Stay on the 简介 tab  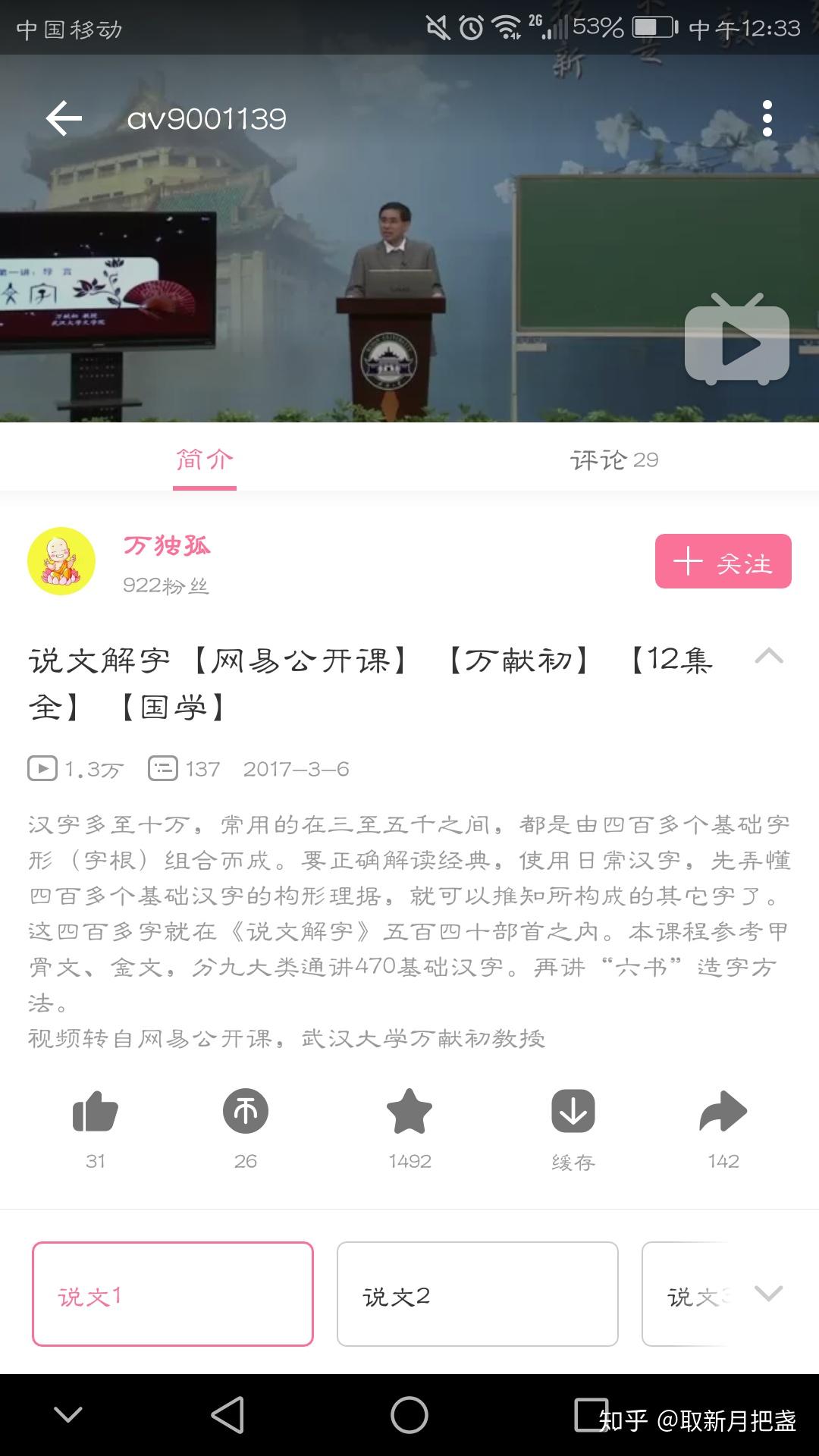(x=203, y=459)
